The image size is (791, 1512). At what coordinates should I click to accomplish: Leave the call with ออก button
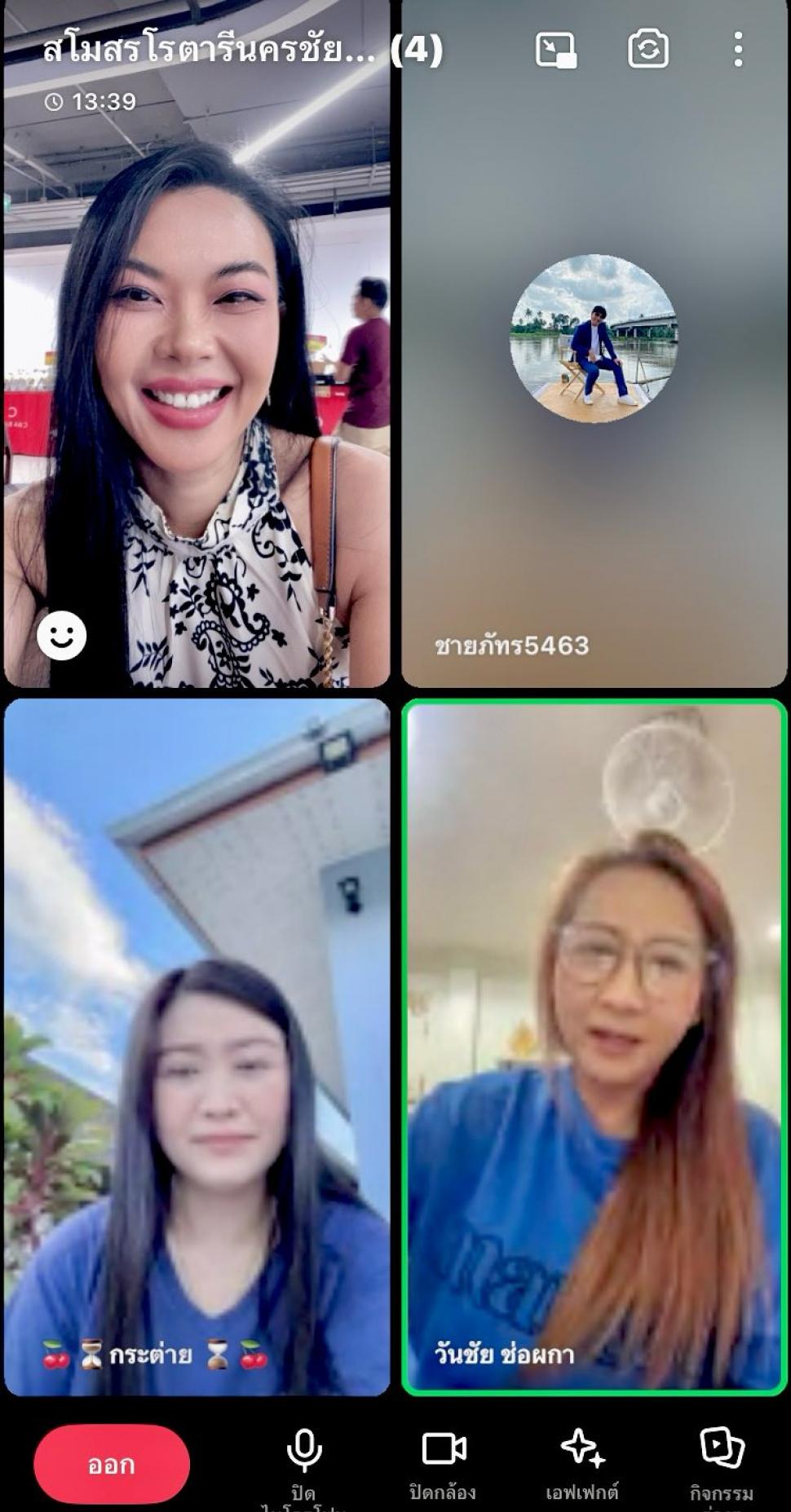point(112,1465)
